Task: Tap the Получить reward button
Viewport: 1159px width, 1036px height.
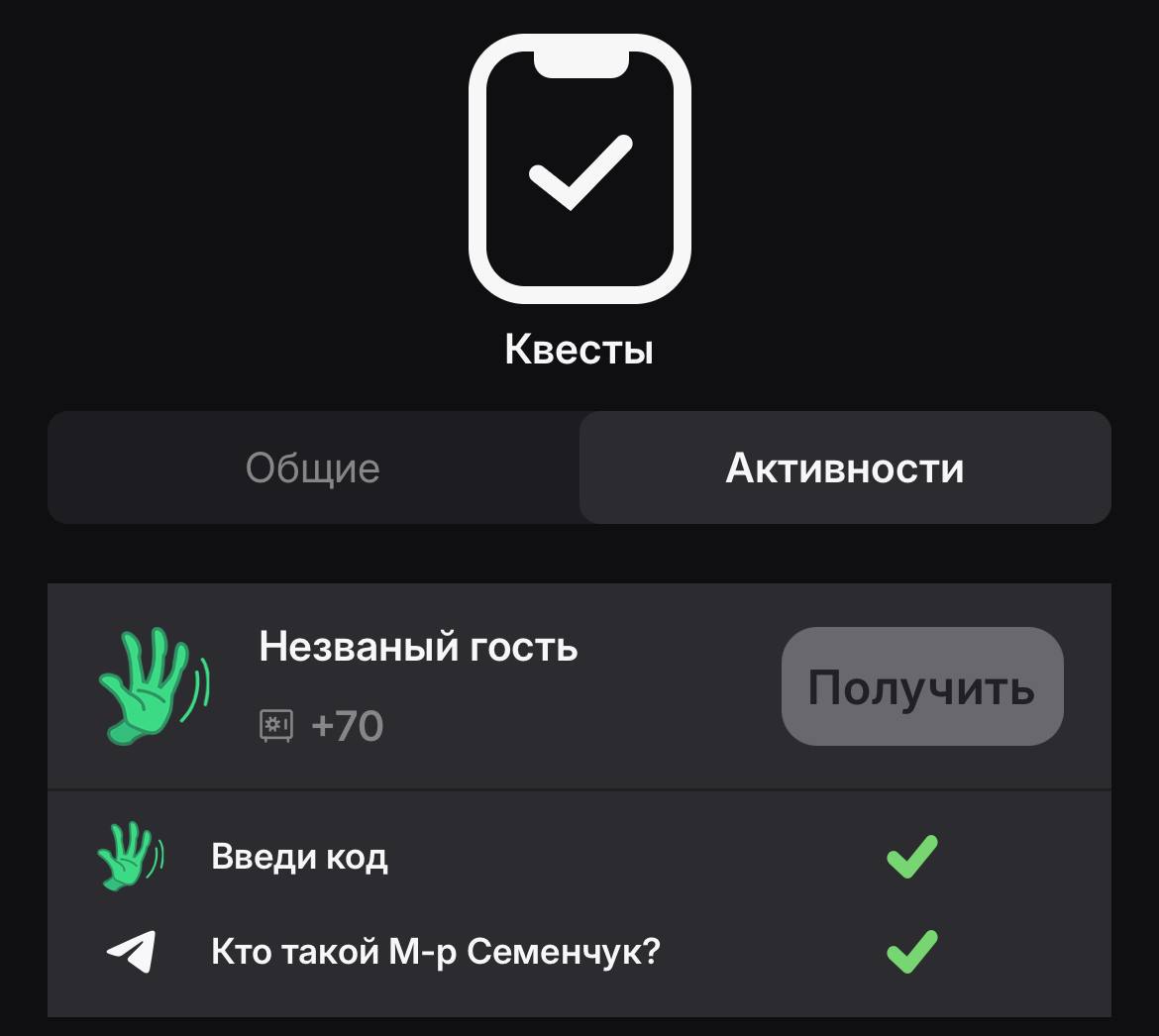Action: (921, 686)
